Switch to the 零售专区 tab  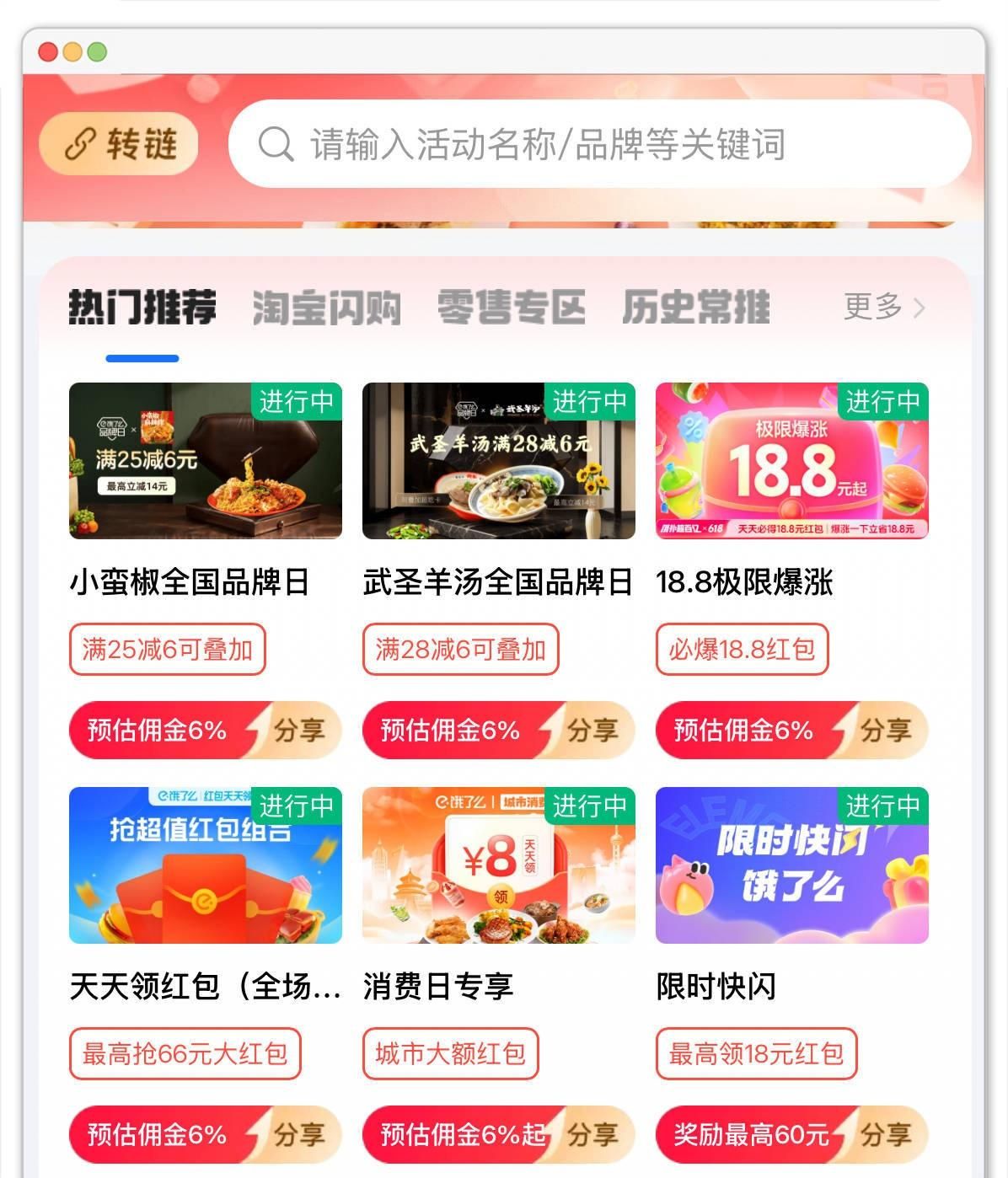pos(511,308)
